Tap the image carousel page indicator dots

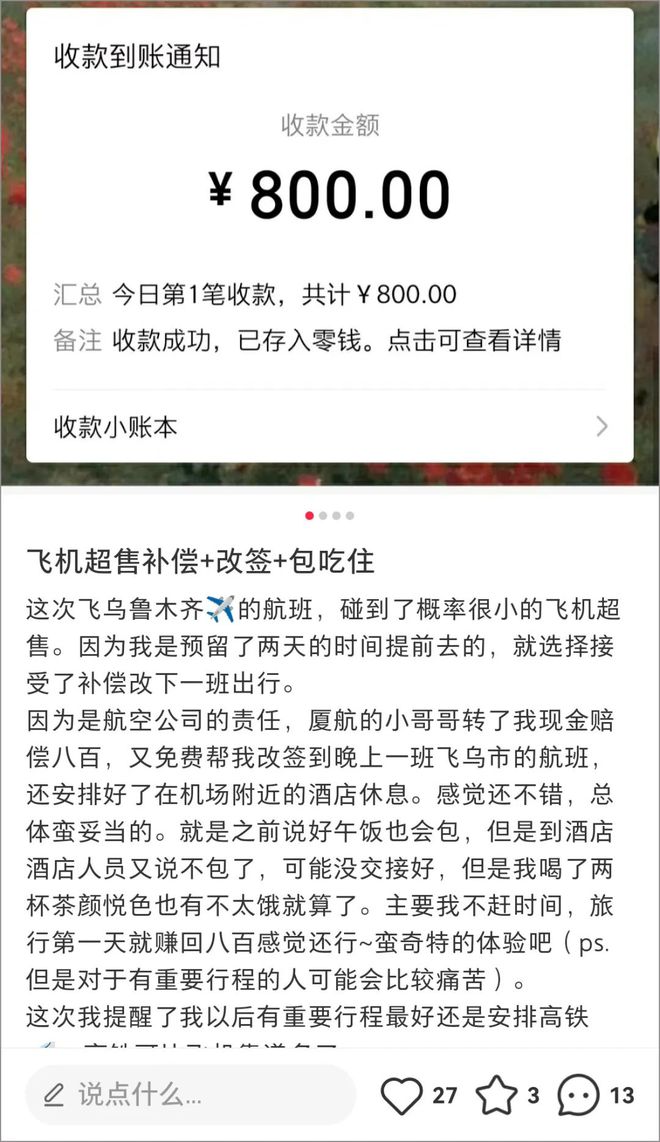pyautogui.click(x=329, y=516)
